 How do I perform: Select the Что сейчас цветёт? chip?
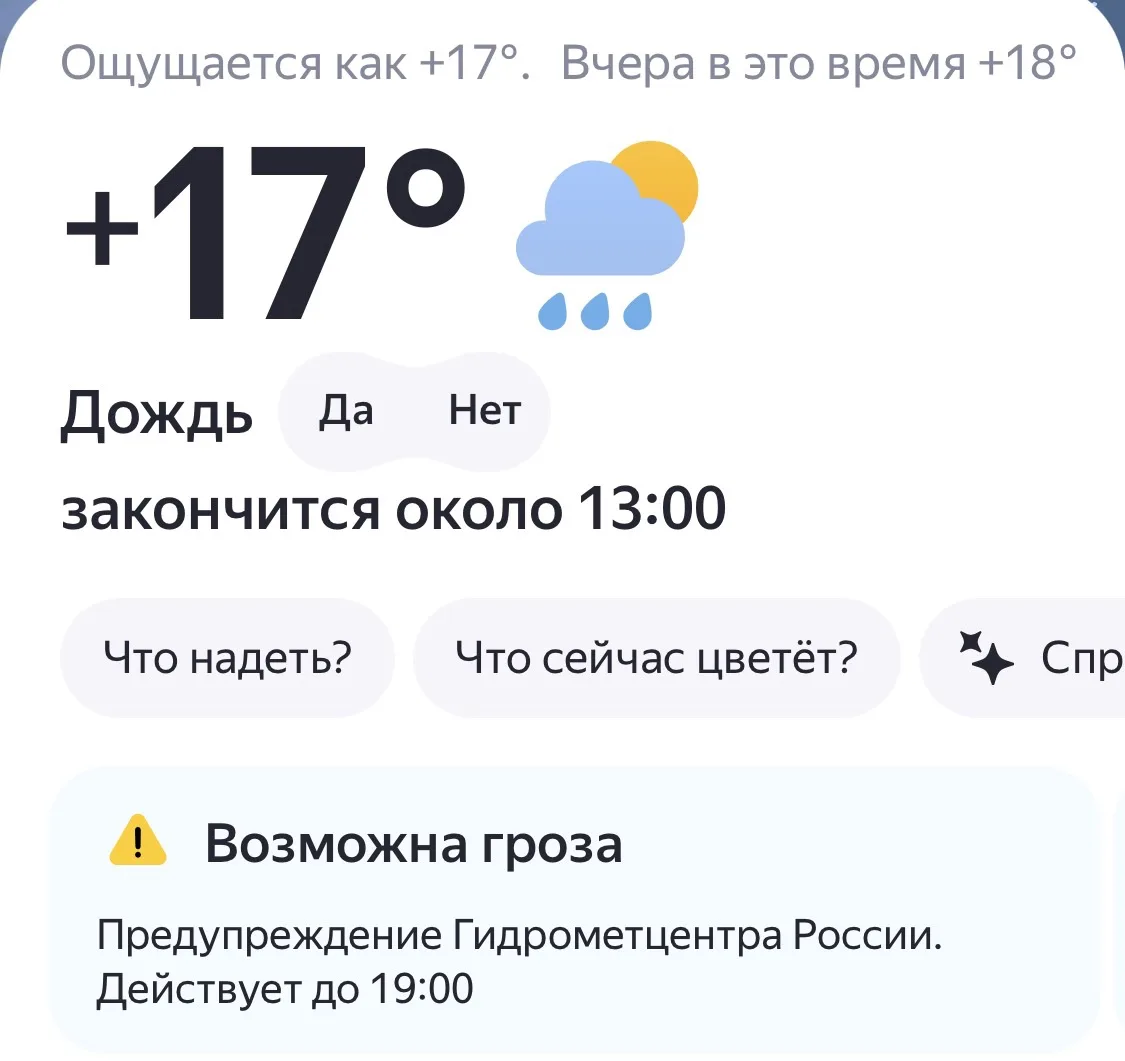coord(656,657)
